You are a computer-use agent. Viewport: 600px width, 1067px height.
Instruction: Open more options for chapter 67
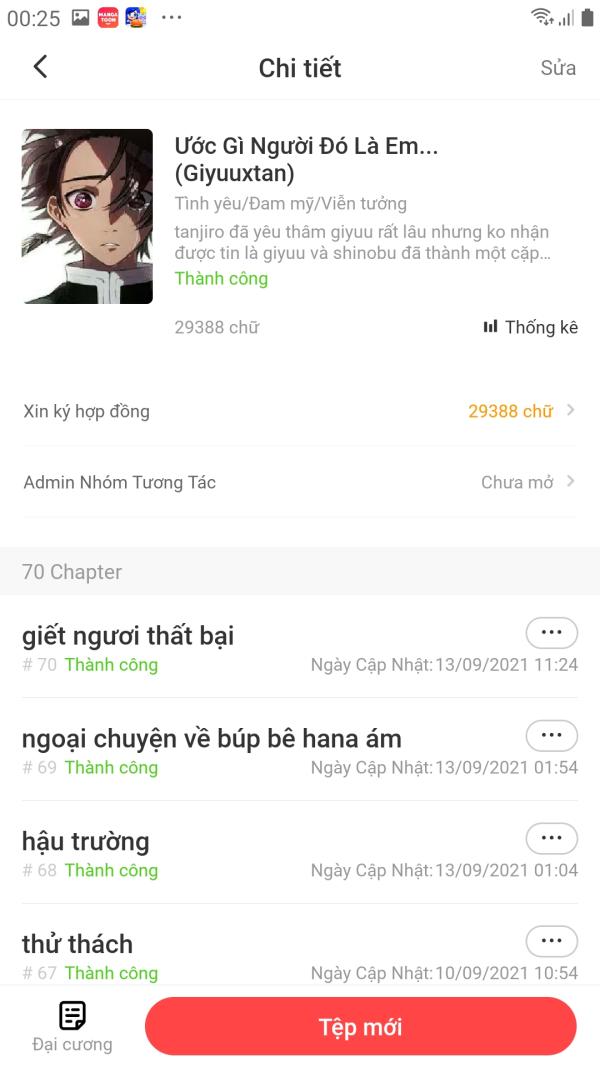(552, 942)
